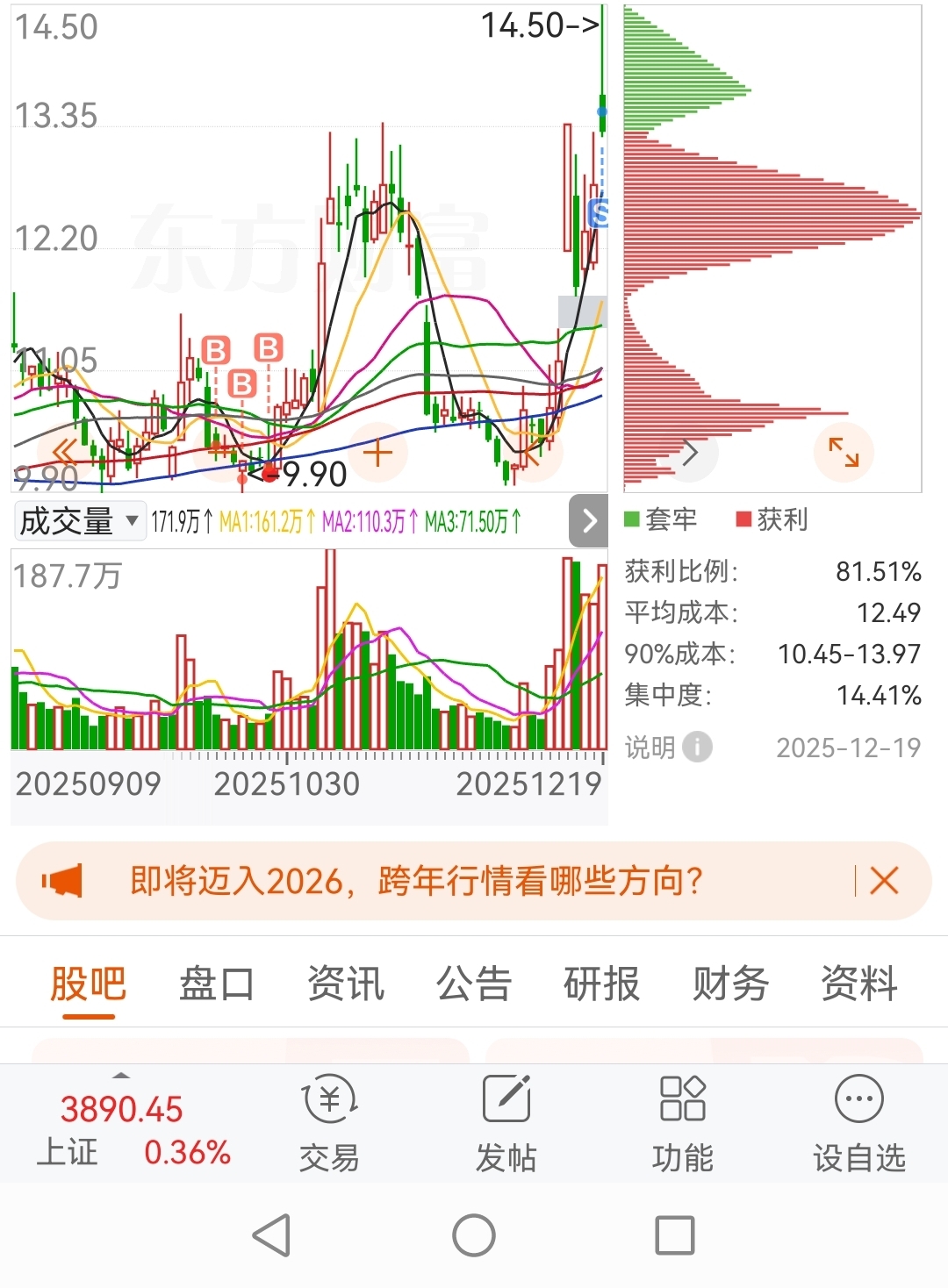
Task: Zoom in the K-line chart with plus
Action: (x=377, y=454)
